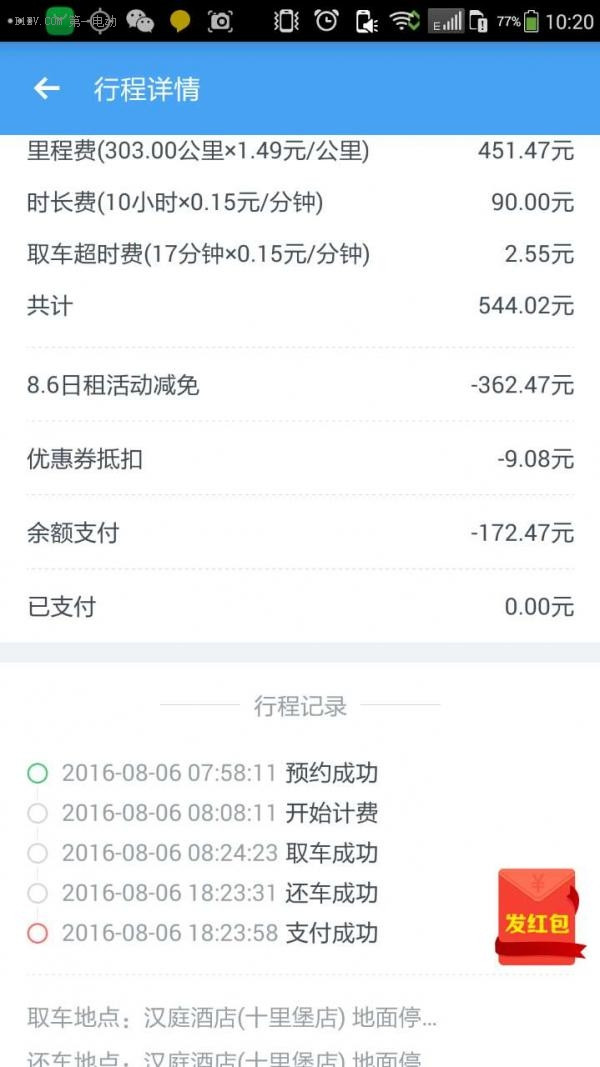Tap the 发红包 red envelope button
600x1067 pixels.
coord(539,916)
